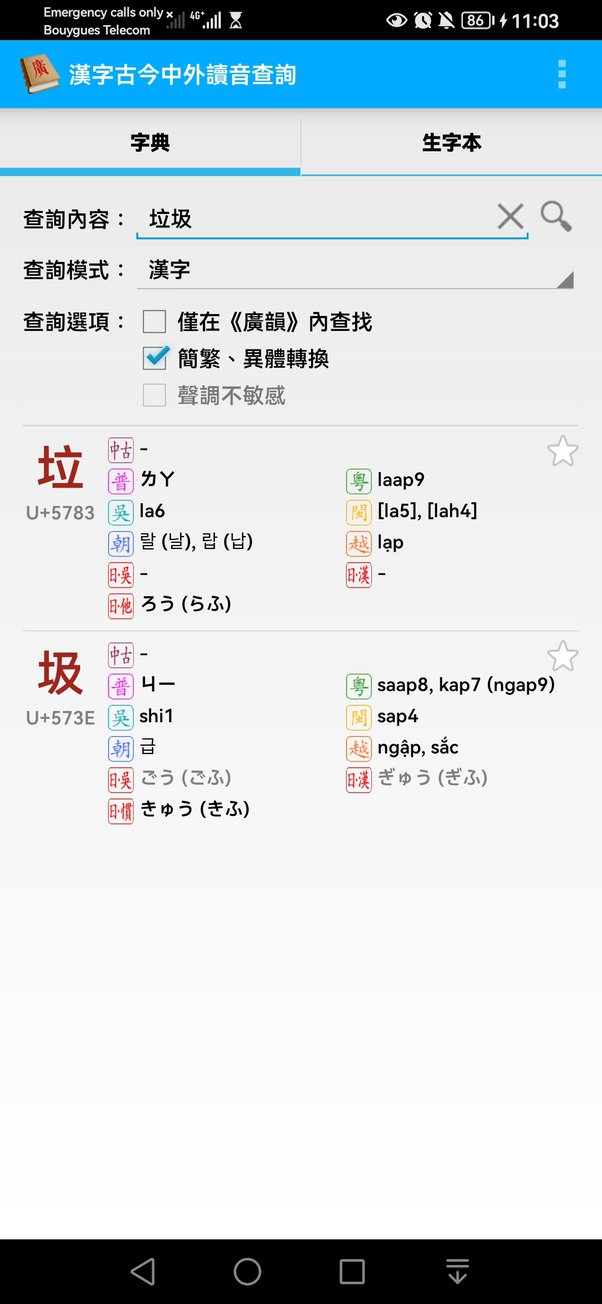Run the search with the magnifier icon

(x=556, y=216)
